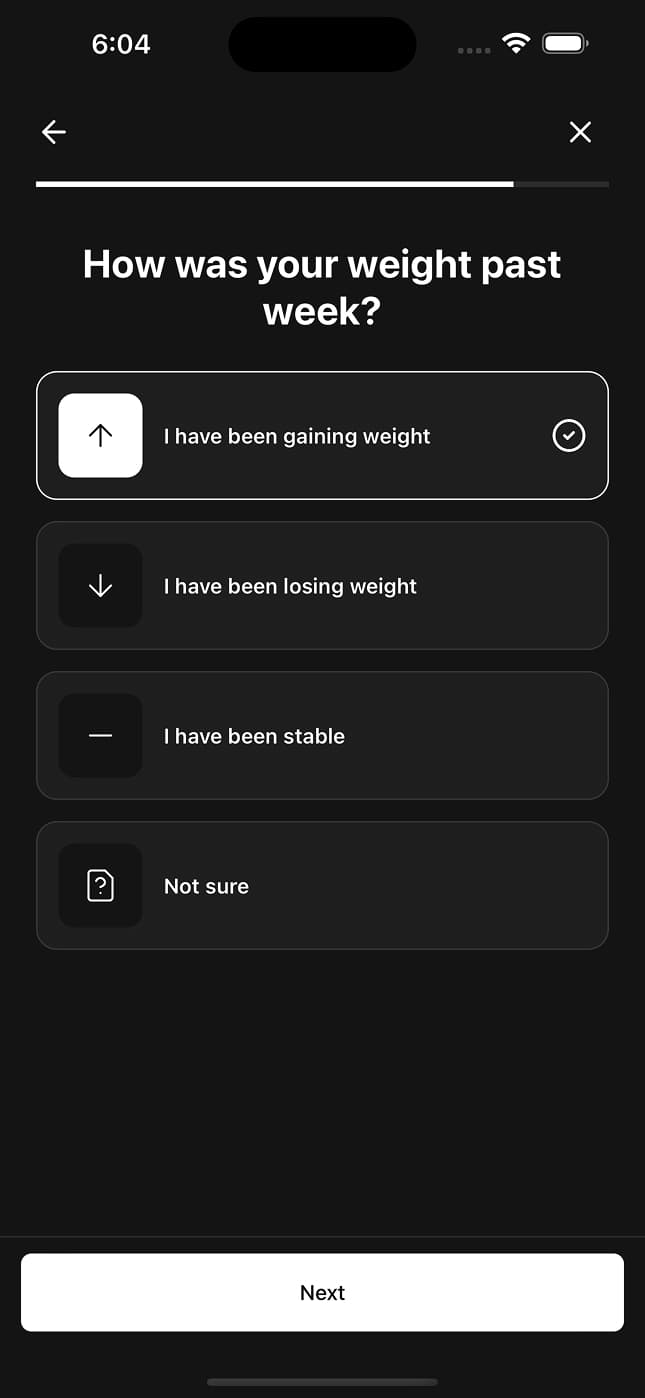Image resolution: width=645 pixels, height=1398 pixels.
Task: Go back to the previous question
Action: 54,132
